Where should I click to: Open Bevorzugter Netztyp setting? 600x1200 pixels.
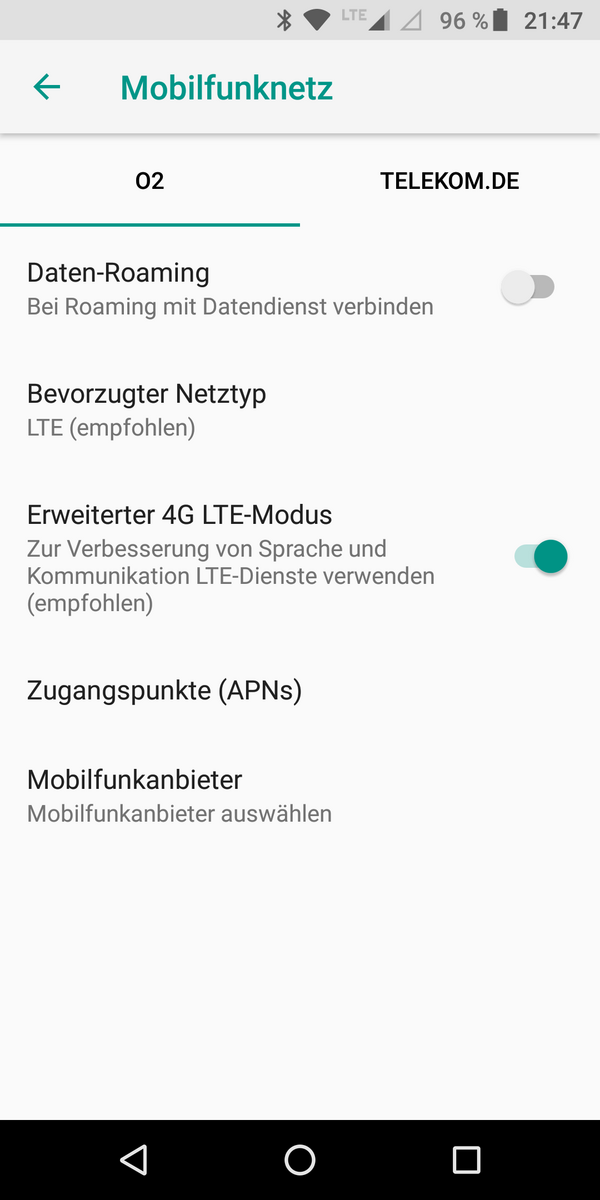[x=300, y=410]
